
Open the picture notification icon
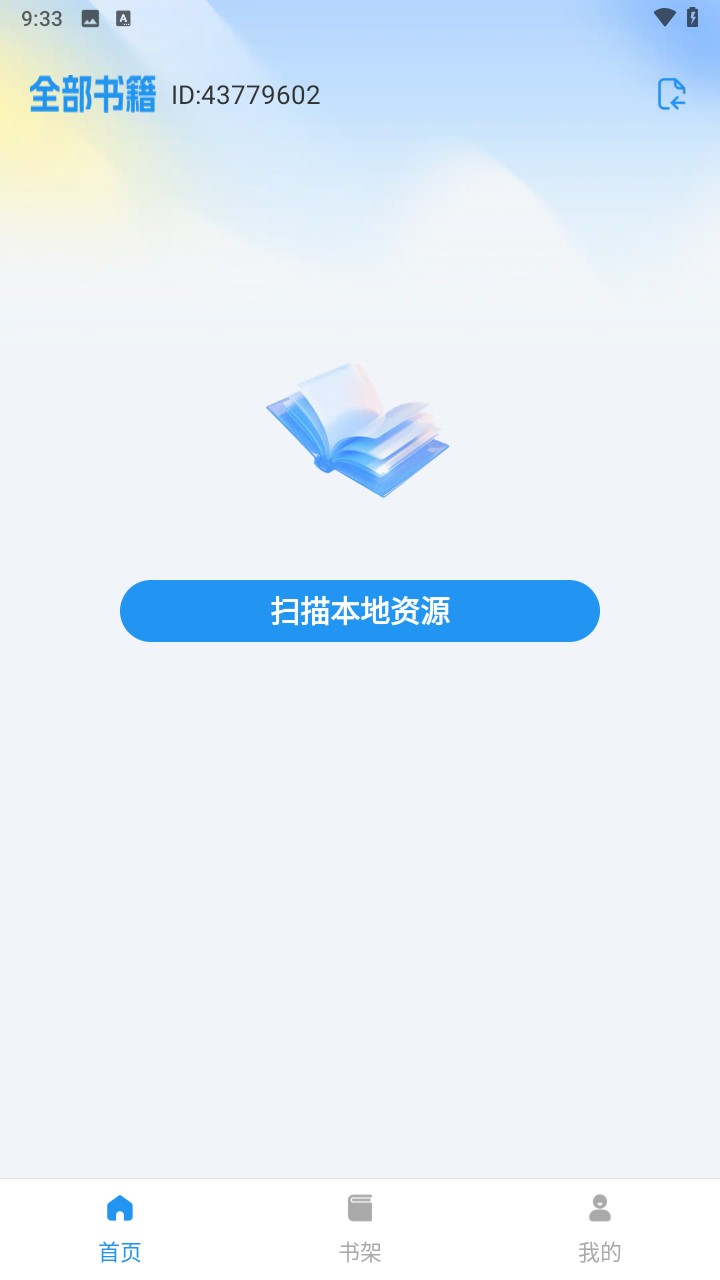click(90, 17)
